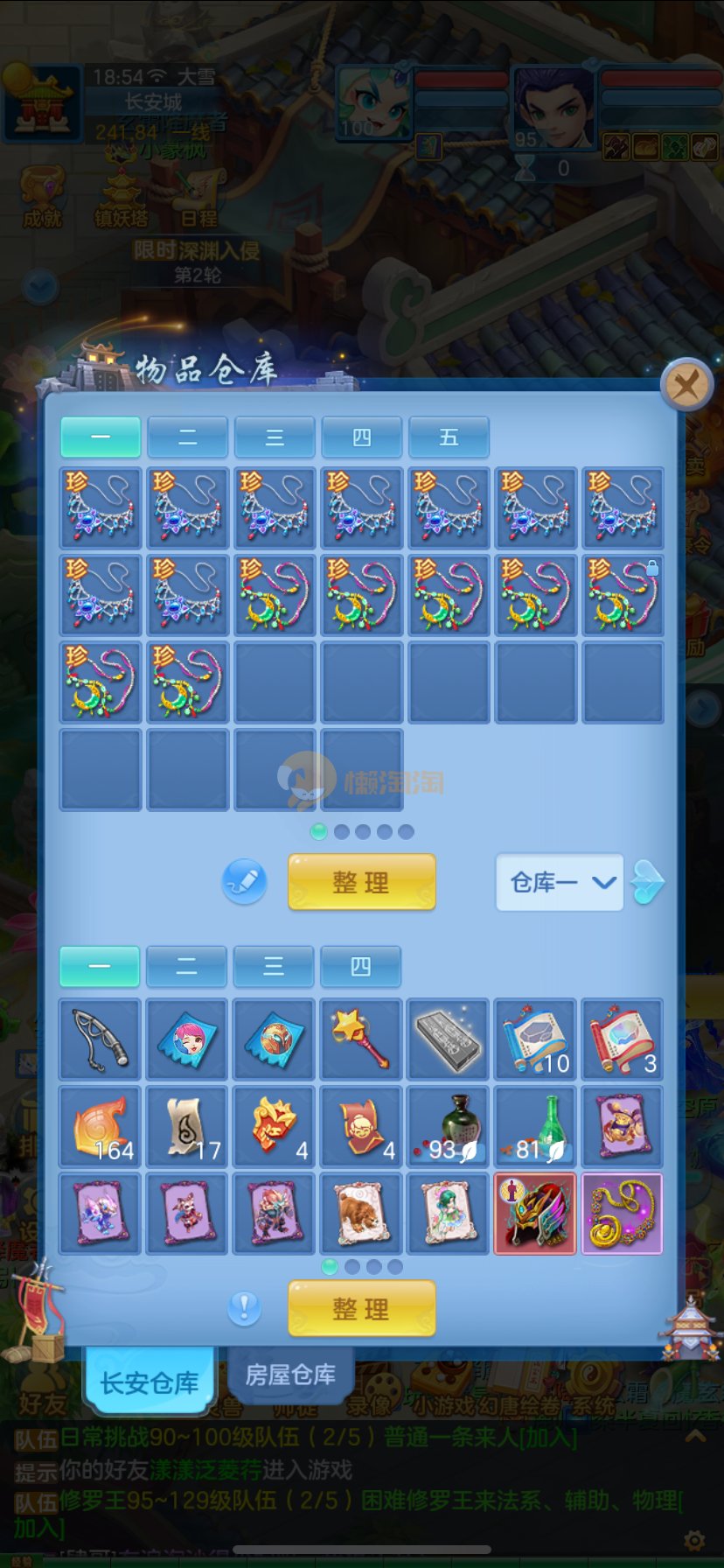Select the bear card item in the bag

pos(360,1214)
